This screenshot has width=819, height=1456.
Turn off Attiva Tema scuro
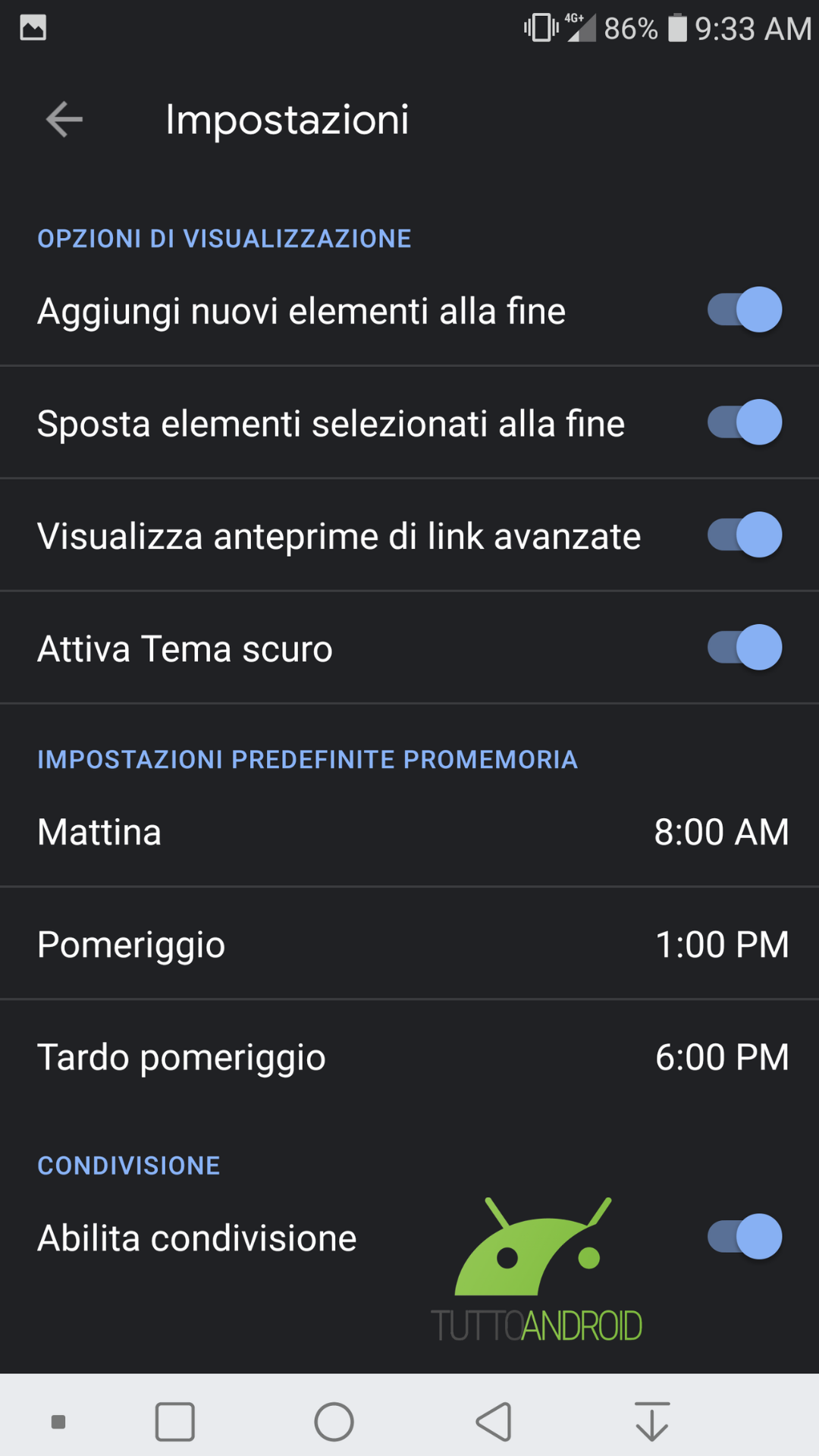pyautogui.click(x=745, y=648)
